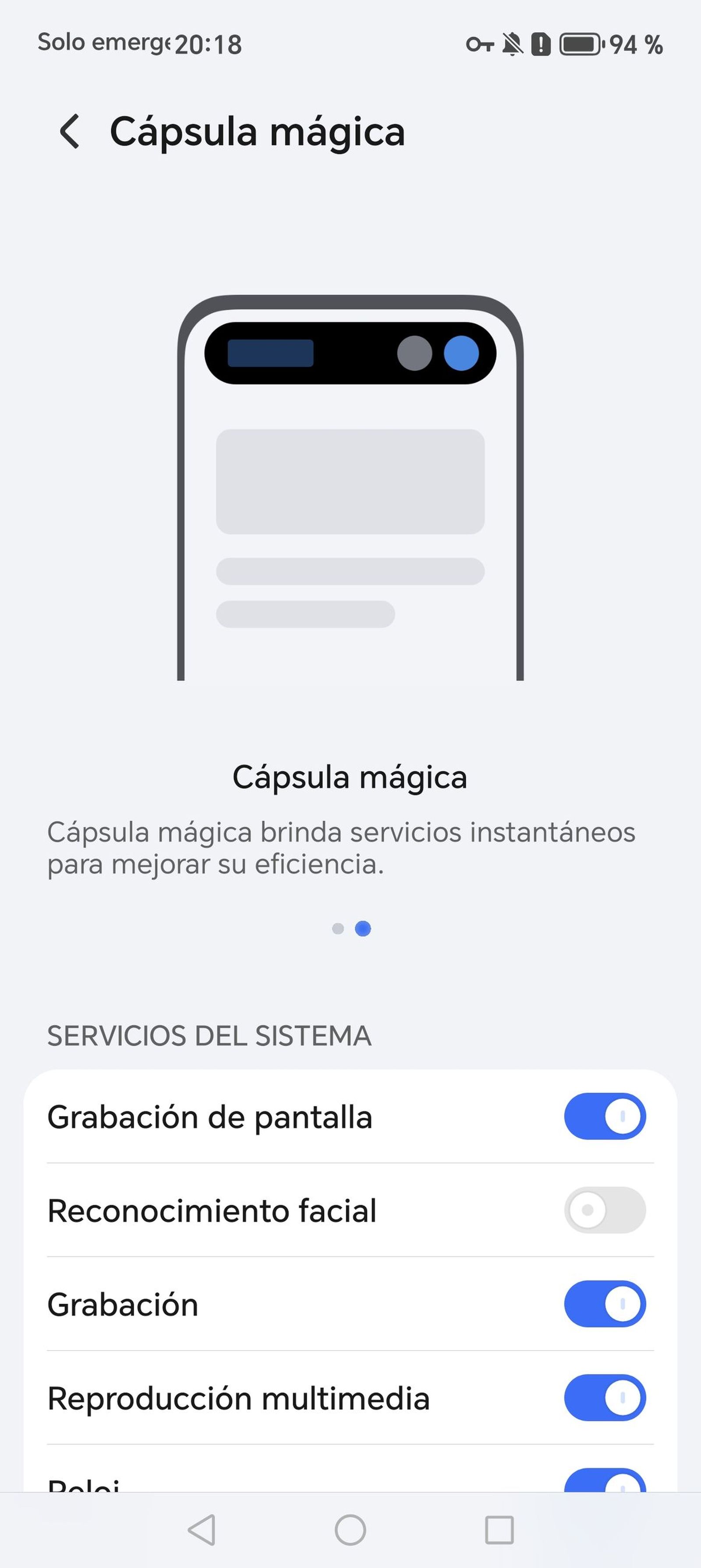701x1568 pixels.
Task: Tap the battery icon in the status bar
Action: [x=581, y=43]
